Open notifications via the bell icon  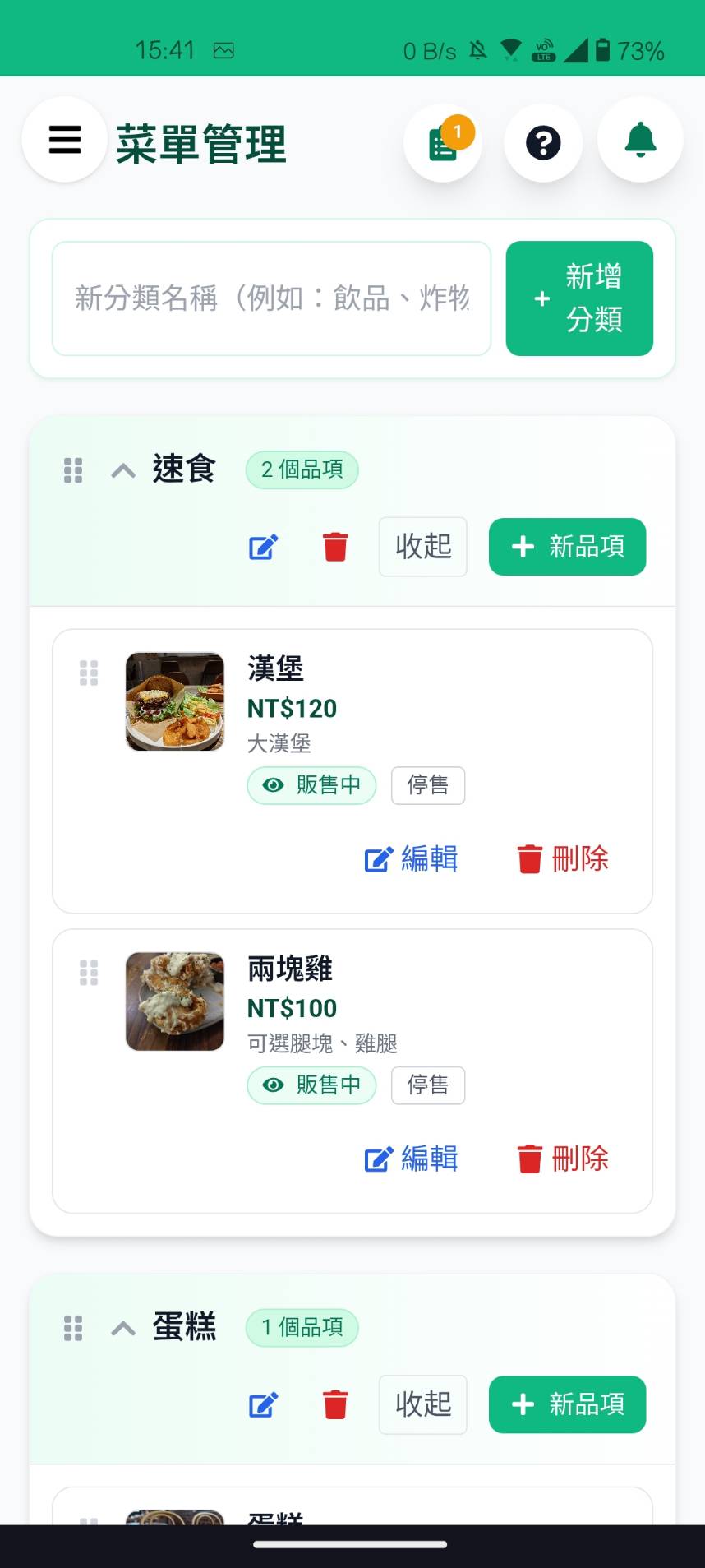(640, 140)
